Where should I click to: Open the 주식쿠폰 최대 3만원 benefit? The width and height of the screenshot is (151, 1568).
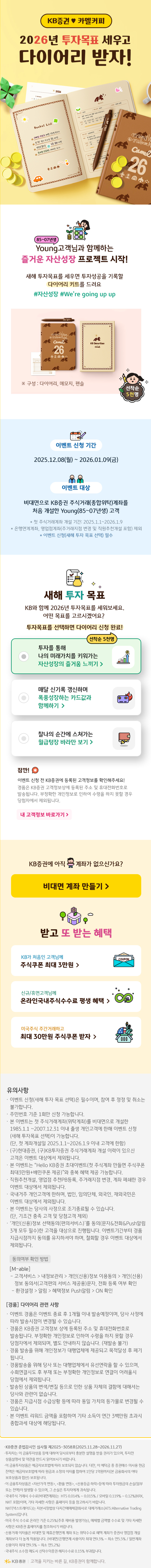coord(75,960)
